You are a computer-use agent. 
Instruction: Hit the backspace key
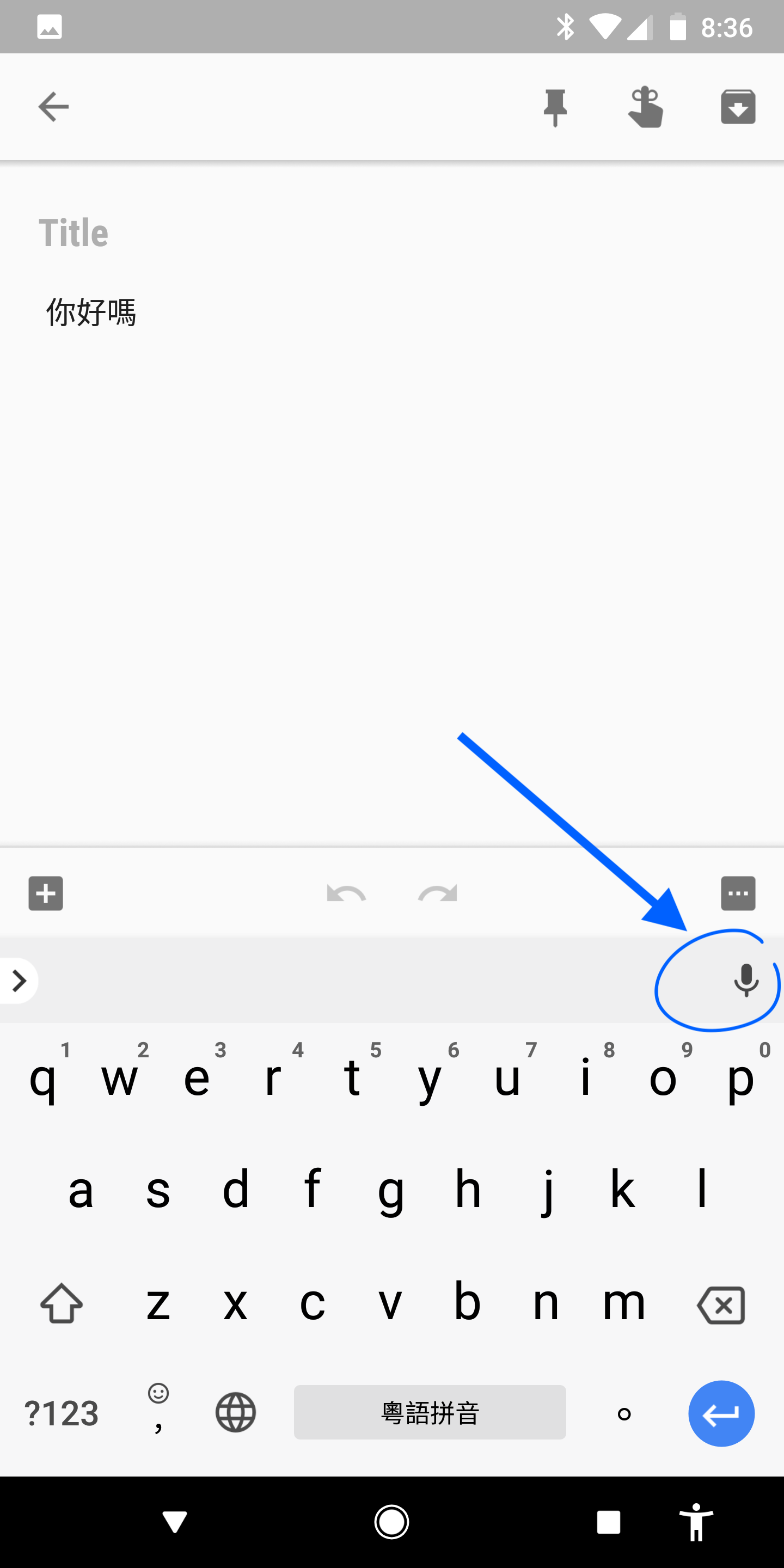tap(721, 1305)
